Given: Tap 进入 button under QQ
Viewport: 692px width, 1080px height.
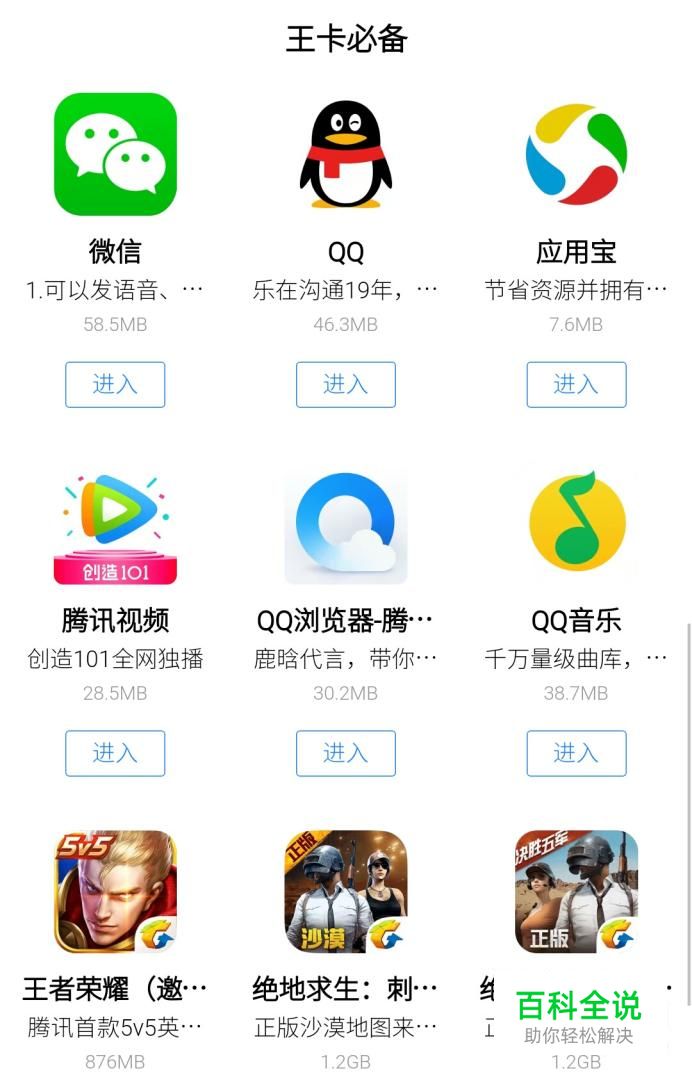Looking at the screenshot, I should tap(345, 384).
